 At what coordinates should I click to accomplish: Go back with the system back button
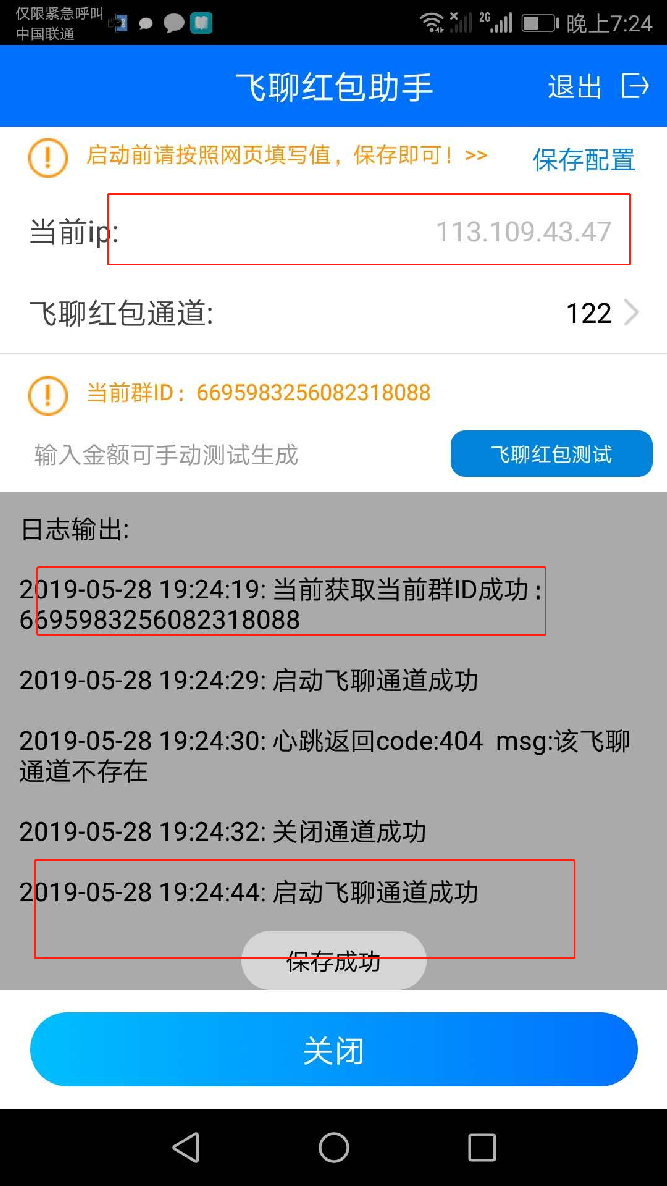[185, 1147]
